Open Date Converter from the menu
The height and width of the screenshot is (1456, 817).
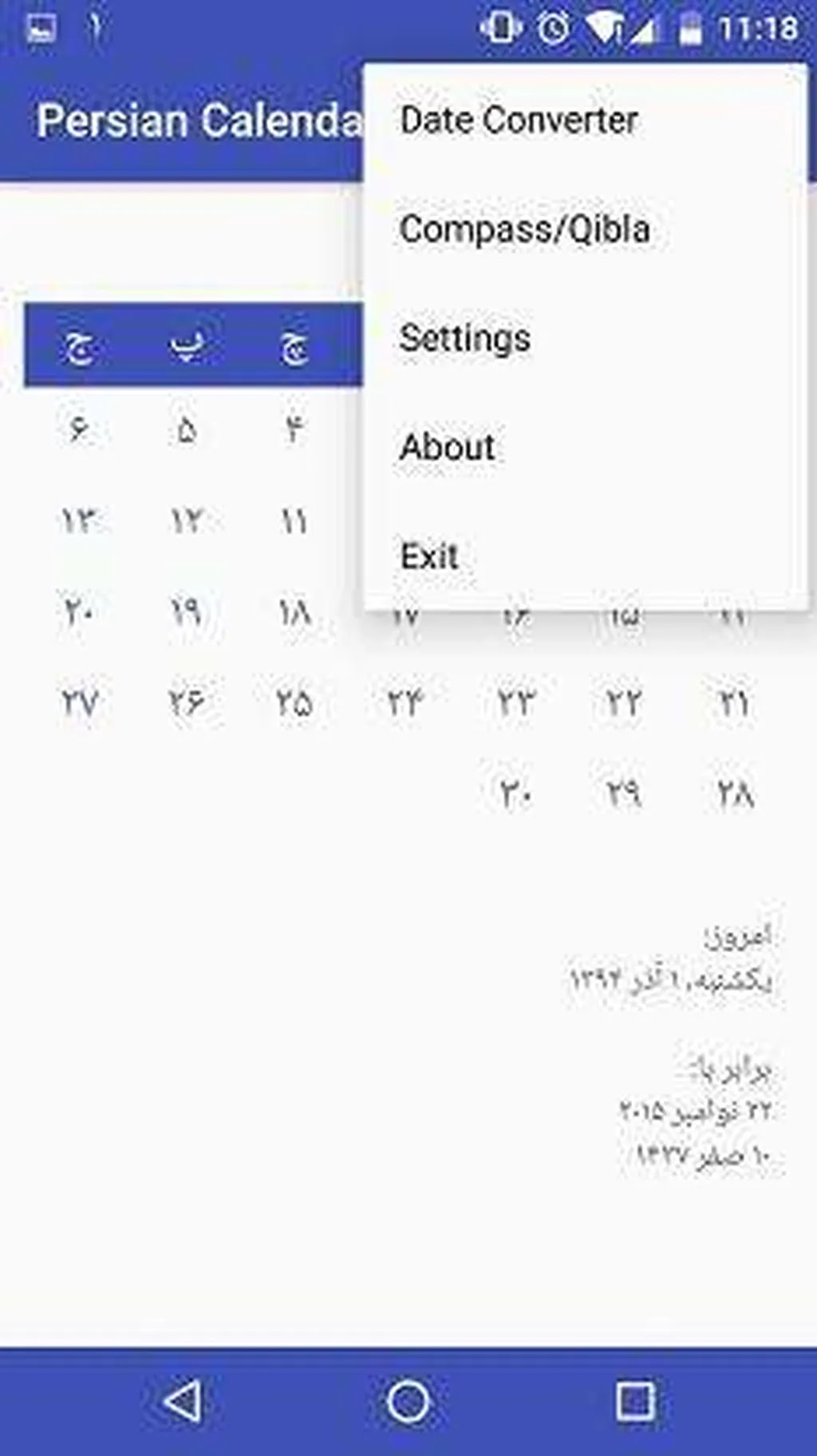click(x=519, y=121)
